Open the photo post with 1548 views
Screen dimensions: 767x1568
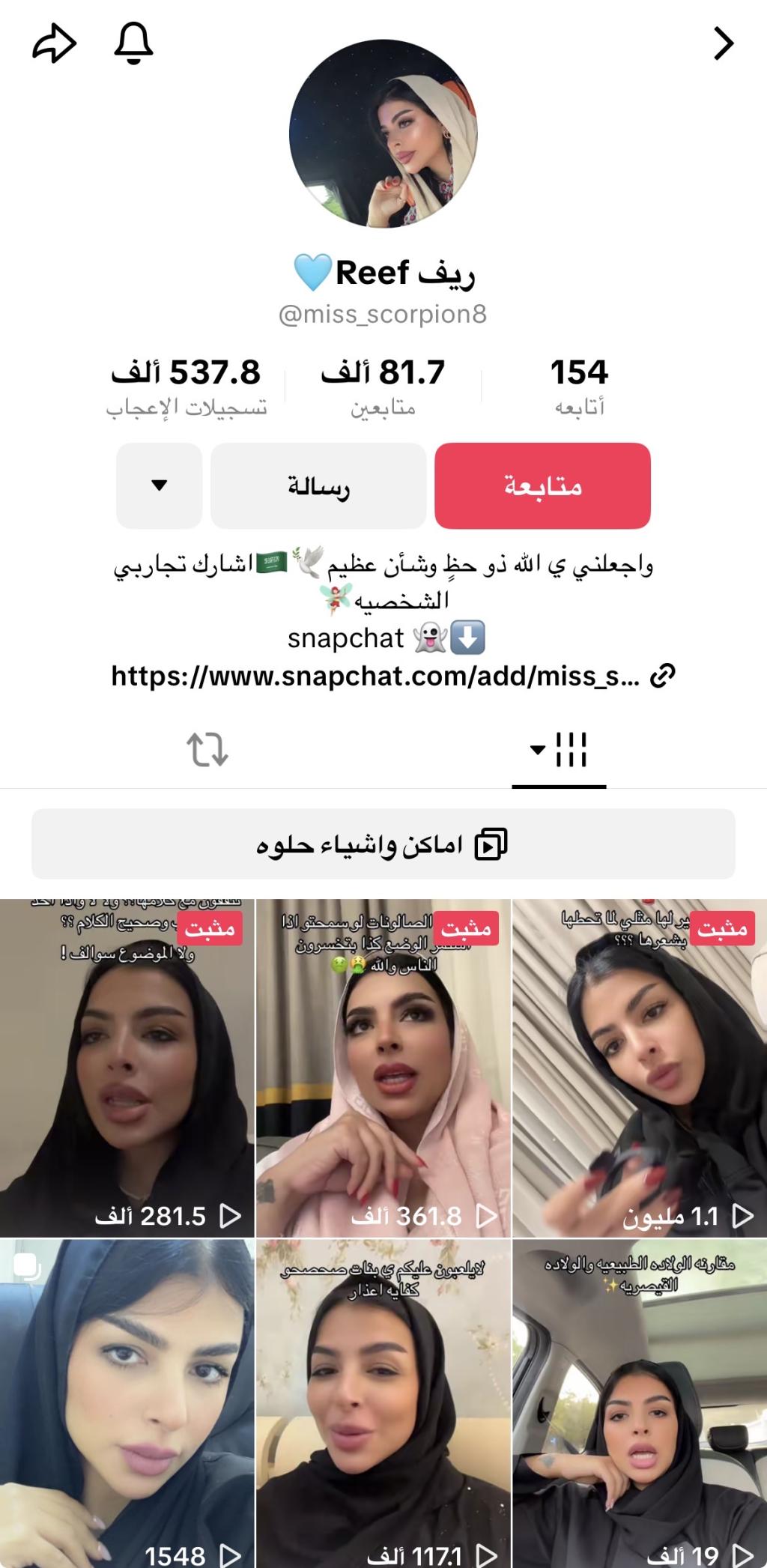coord(127,1401)
